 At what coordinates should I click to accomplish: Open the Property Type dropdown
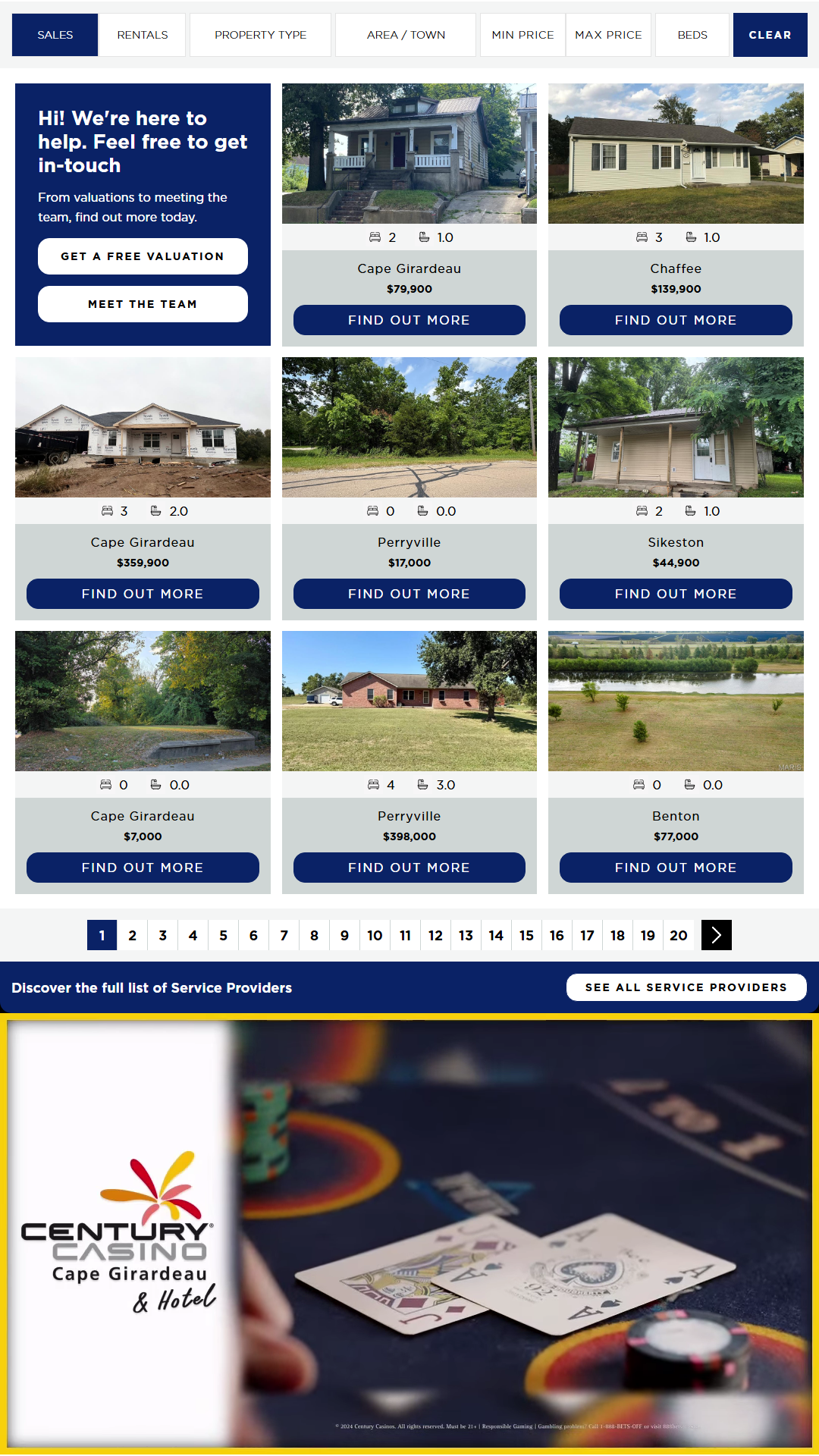(260, 35)
